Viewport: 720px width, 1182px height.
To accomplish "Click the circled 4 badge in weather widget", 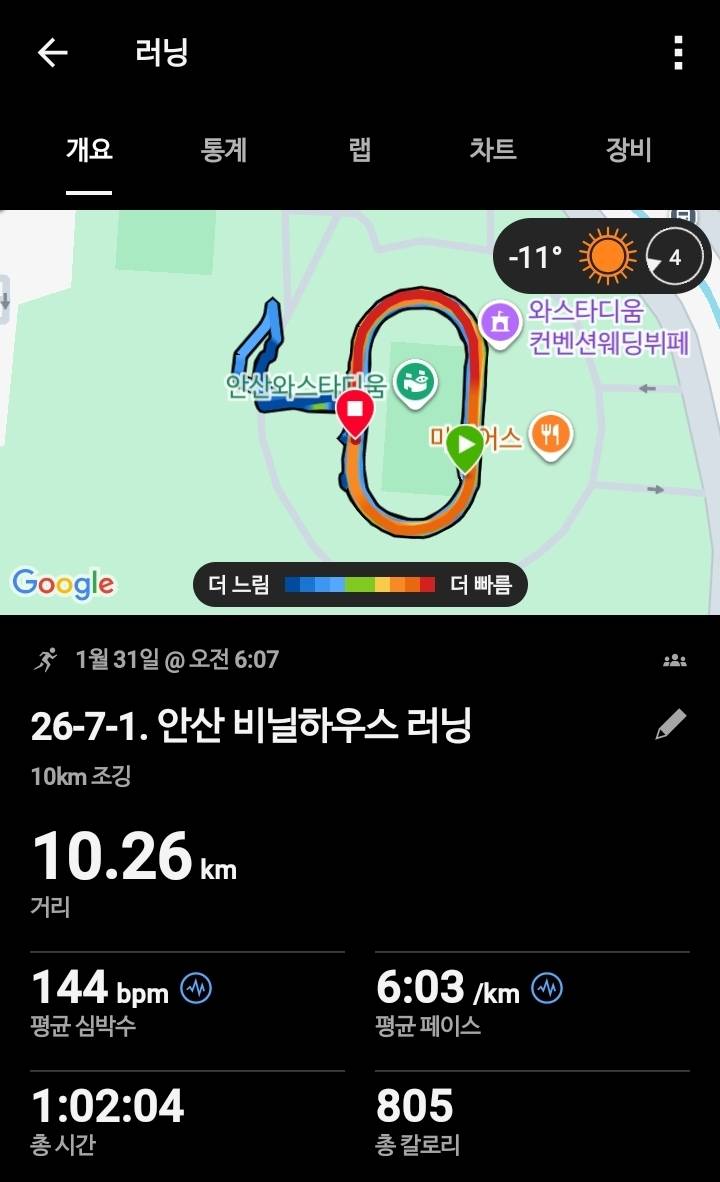I will click(x=674, y=256).
